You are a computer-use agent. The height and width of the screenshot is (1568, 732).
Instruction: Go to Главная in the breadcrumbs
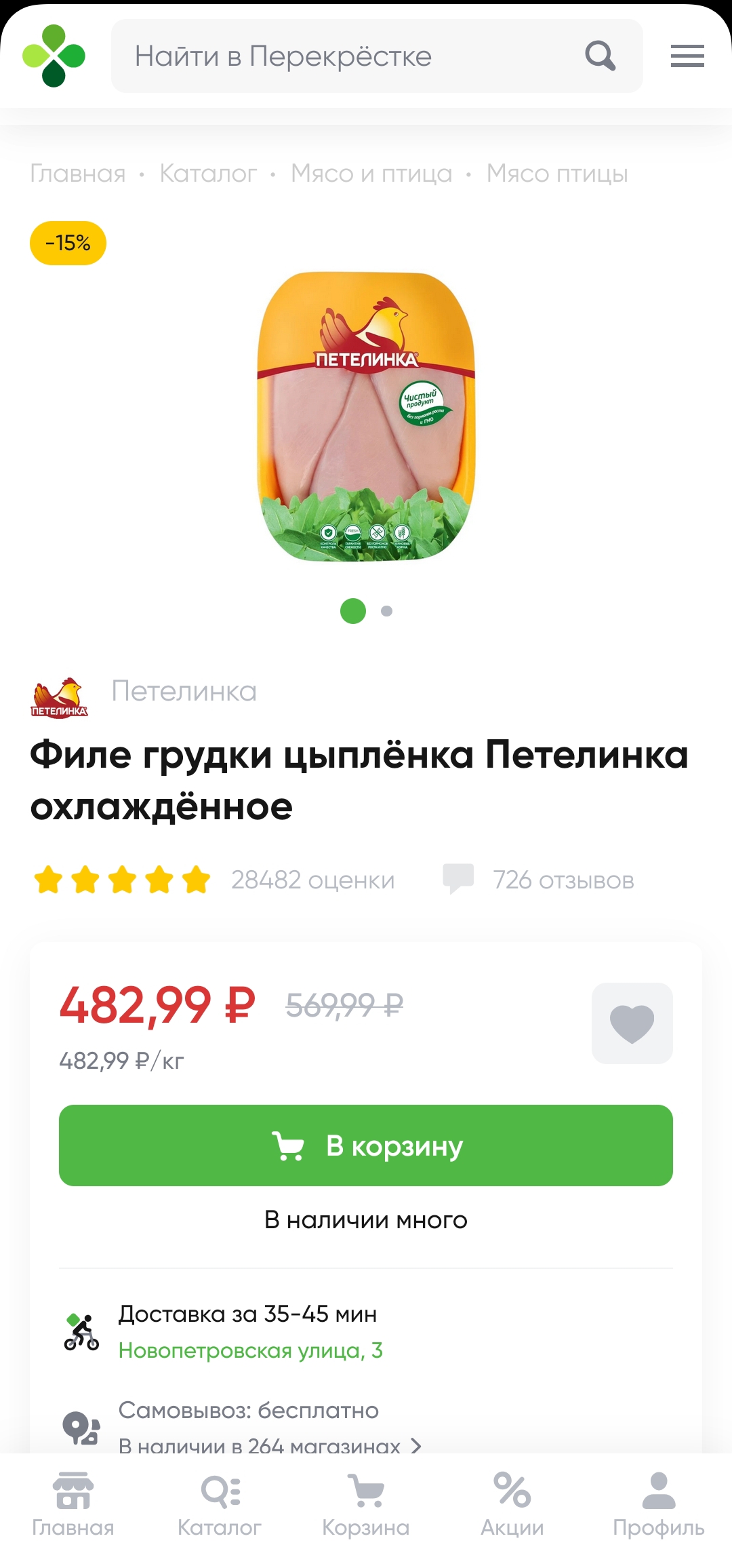pyautogui.click(x=78, y=174)
